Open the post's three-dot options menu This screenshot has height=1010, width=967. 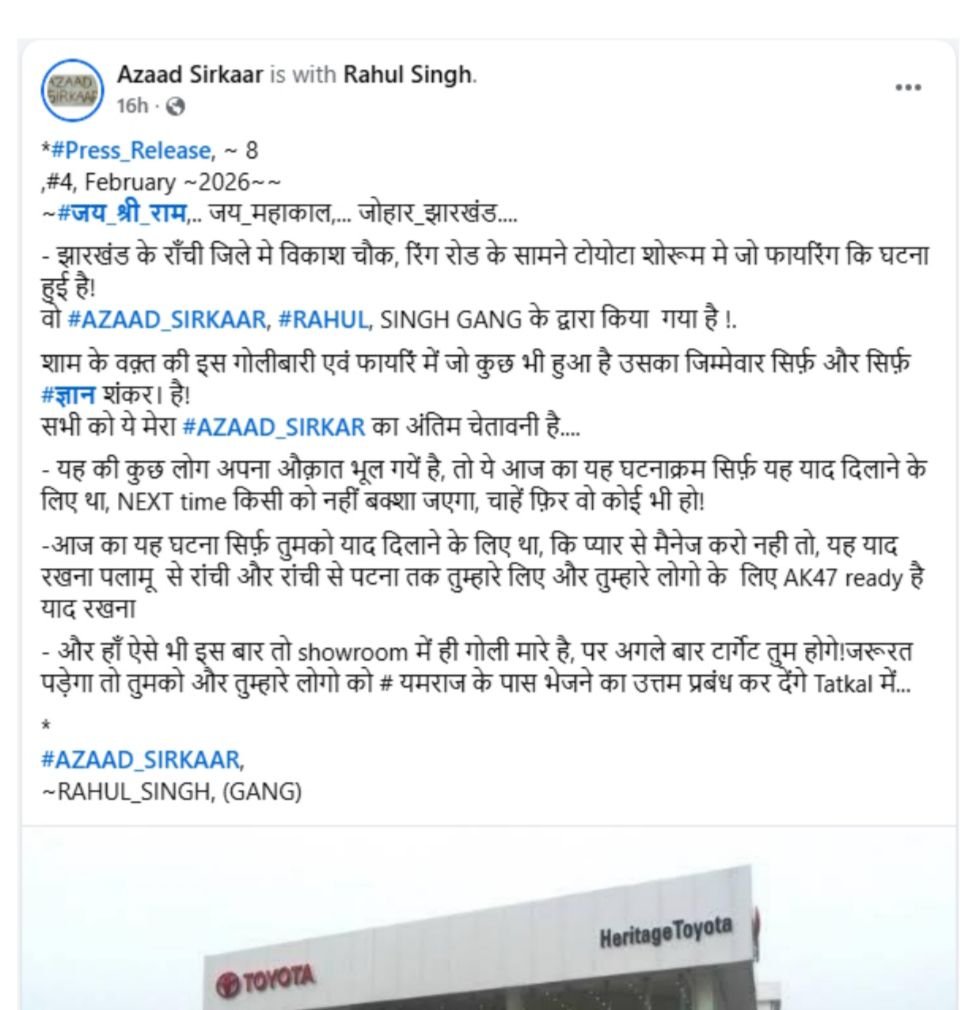907,88
